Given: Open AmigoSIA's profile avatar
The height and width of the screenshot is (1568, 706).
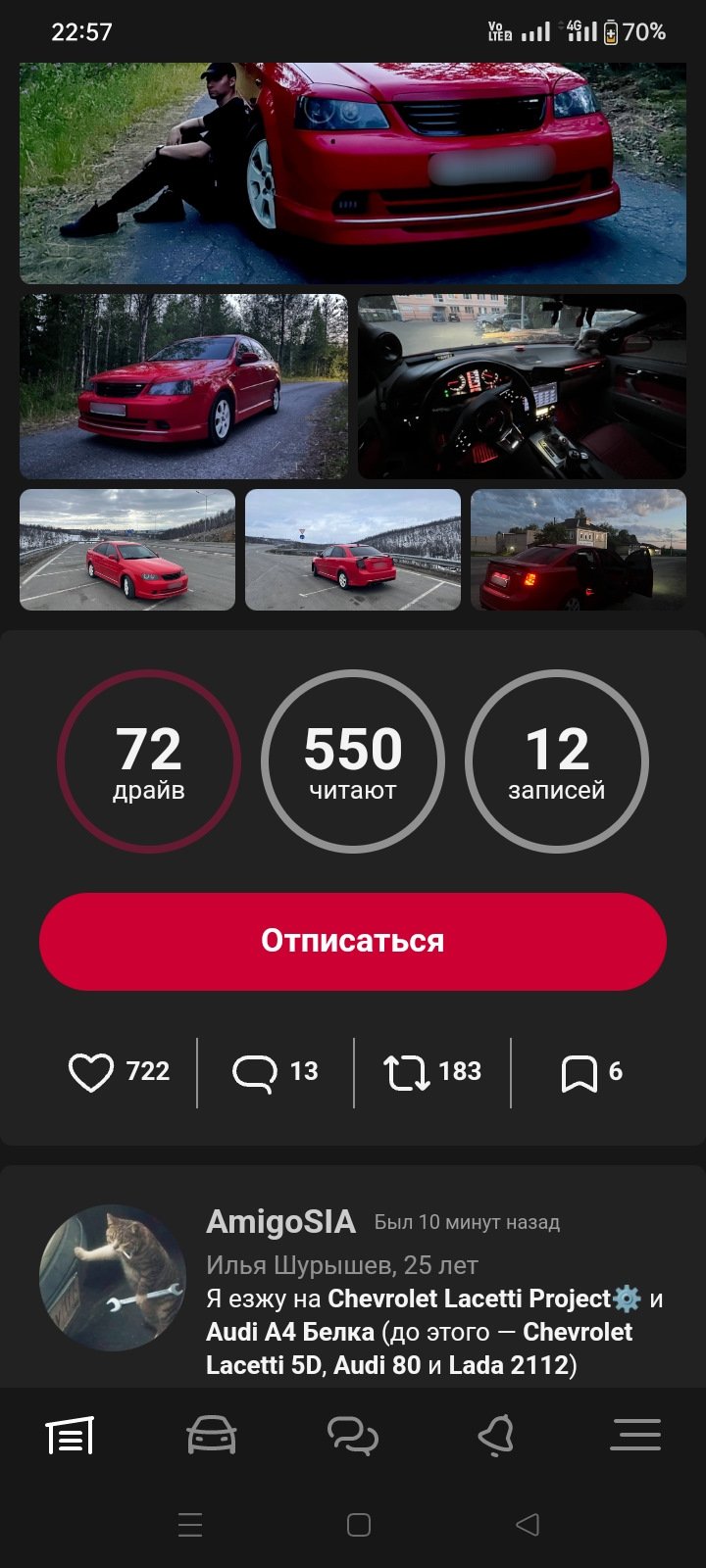Looking at the screenshot, I should click(x=113, y=1278).
